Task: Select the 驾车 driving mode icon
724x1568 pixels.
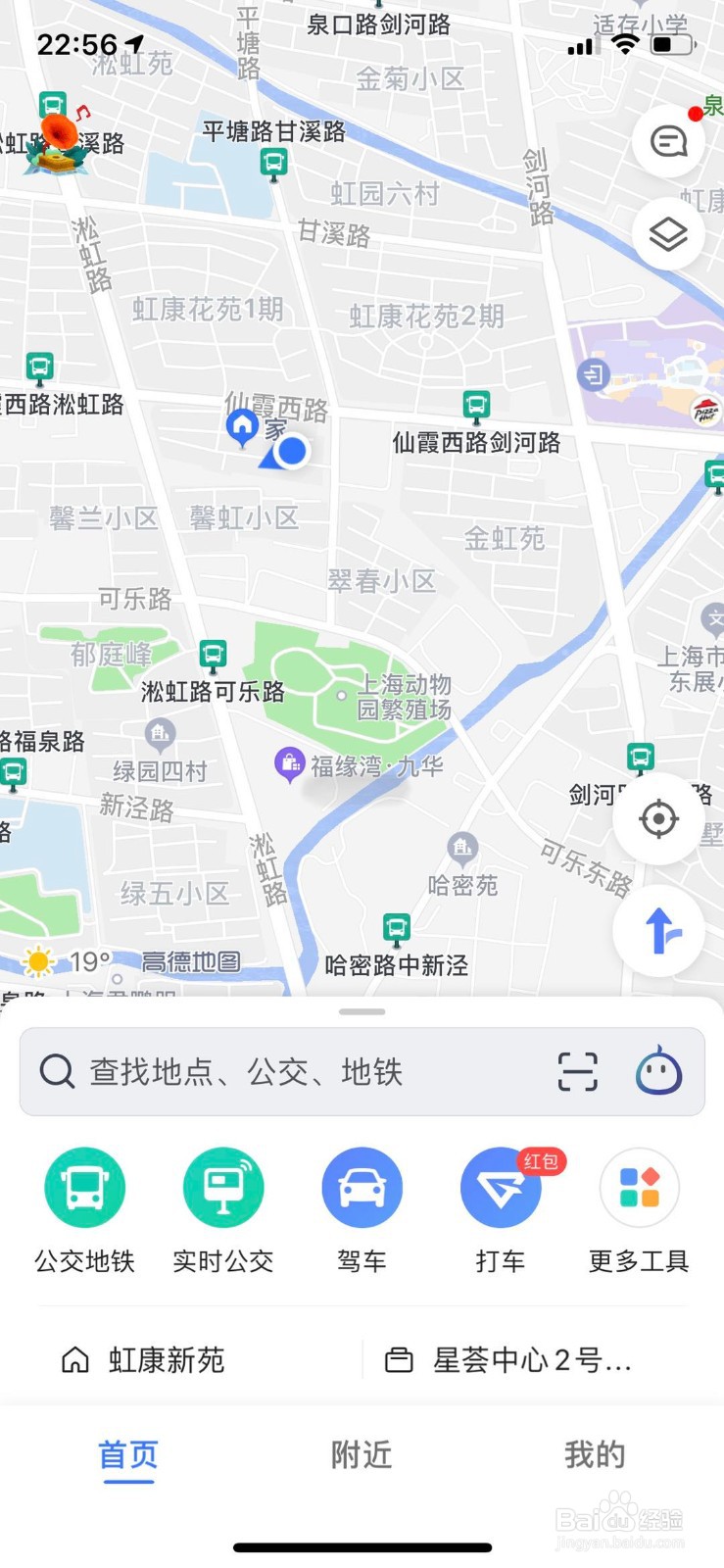Action: pyautogui.click(x=362, y=1187)
